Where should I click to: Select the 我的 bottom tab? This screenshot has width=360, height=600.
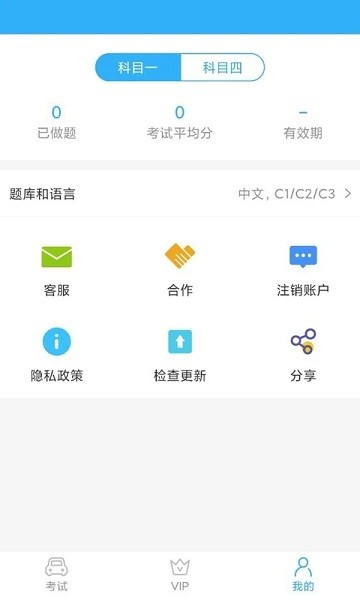pyautogui.click(x=303, y=575)
